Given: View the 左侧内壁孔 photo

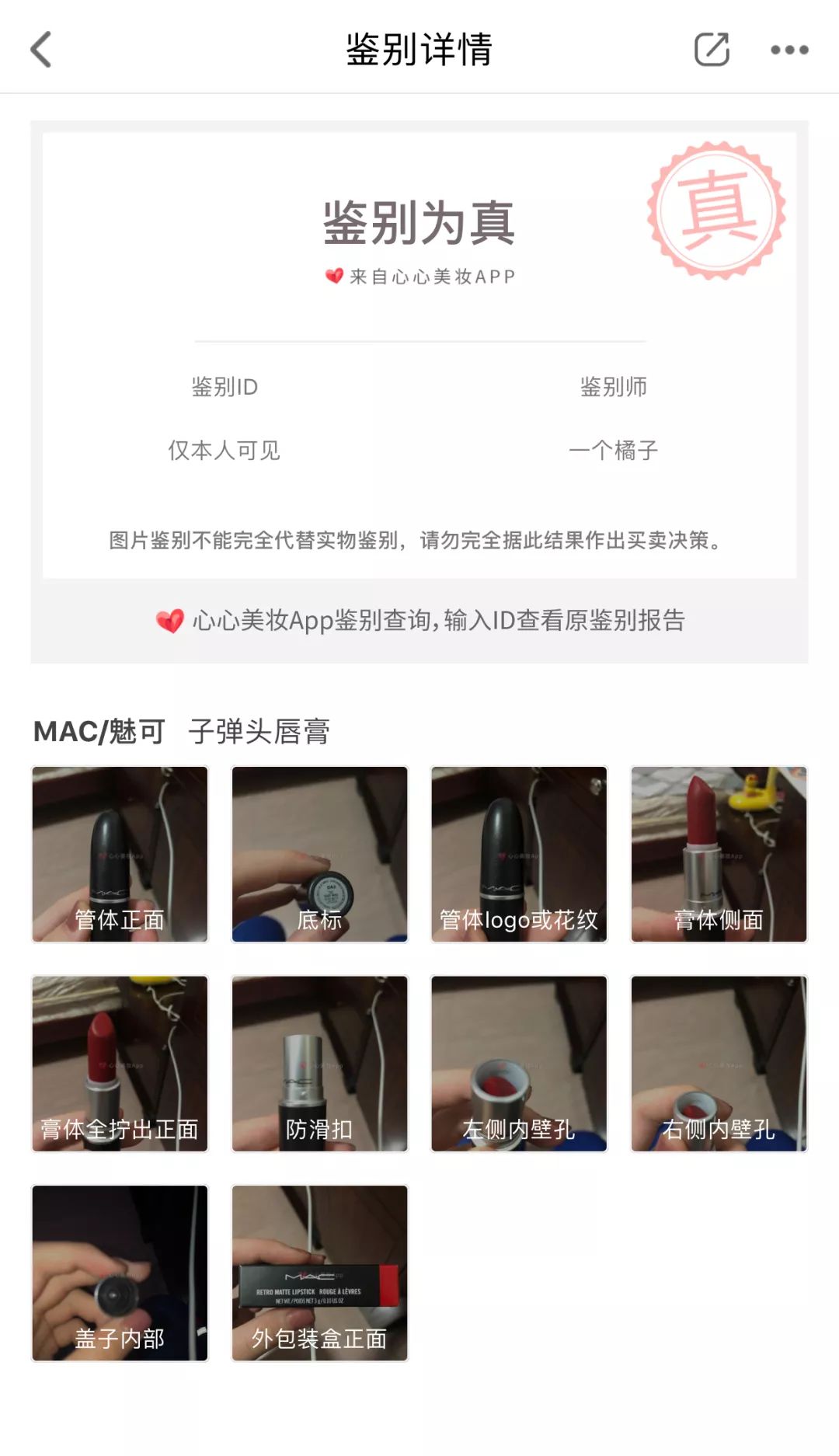Looking at the screenshot, I should pos(520,1063).
